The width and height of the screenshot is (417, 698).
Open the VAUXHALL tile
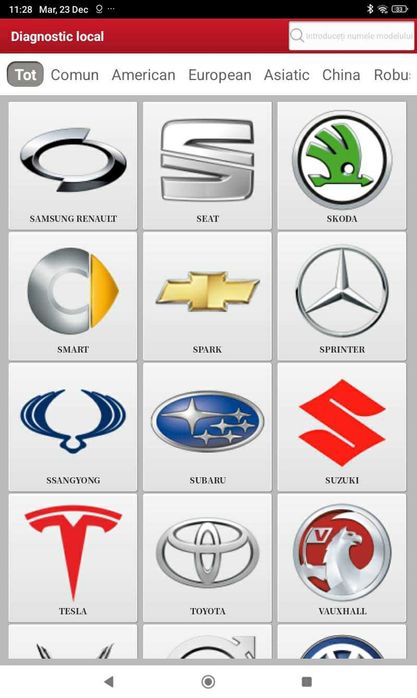coord(342,558)
